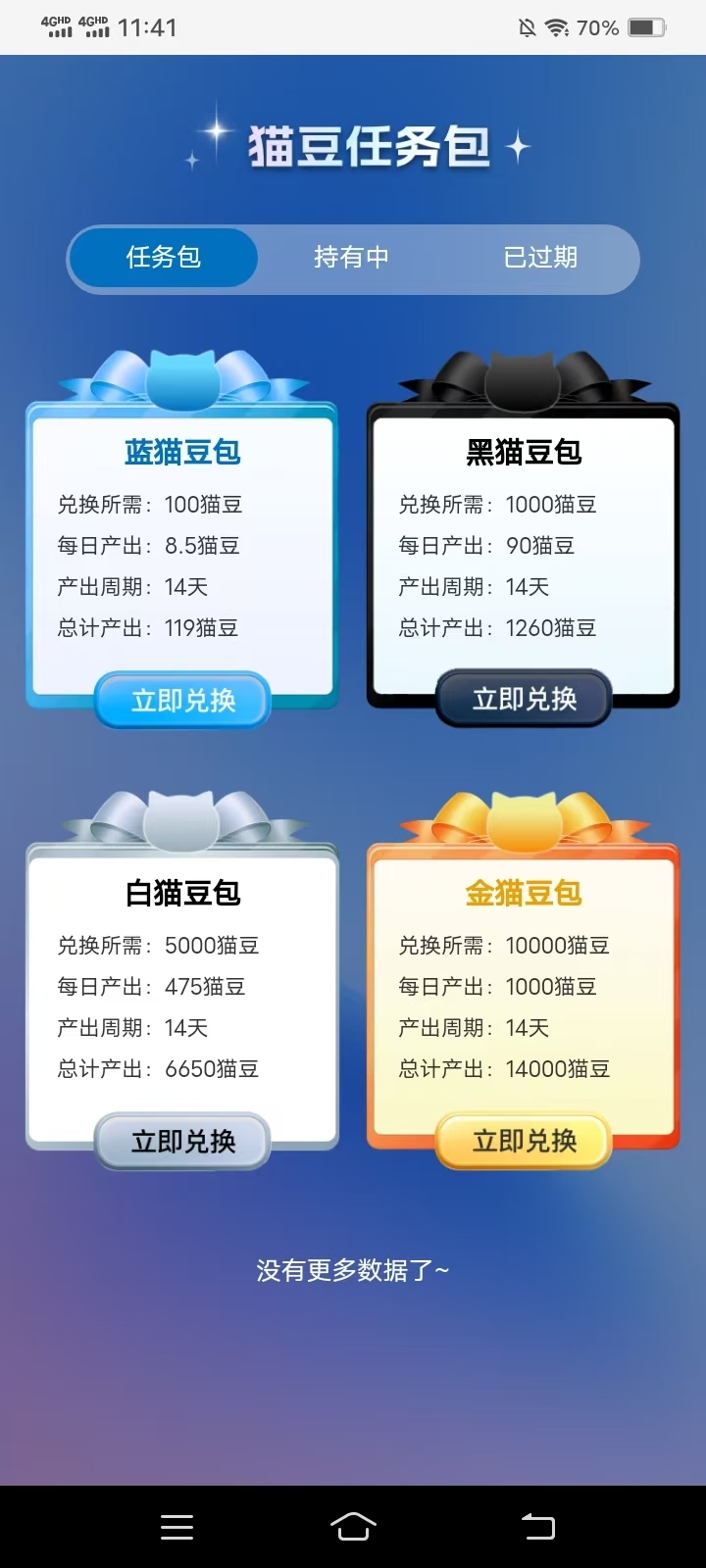Tap 立即兑换 on the 金猫豆包 card

(x=524, y=1141)
